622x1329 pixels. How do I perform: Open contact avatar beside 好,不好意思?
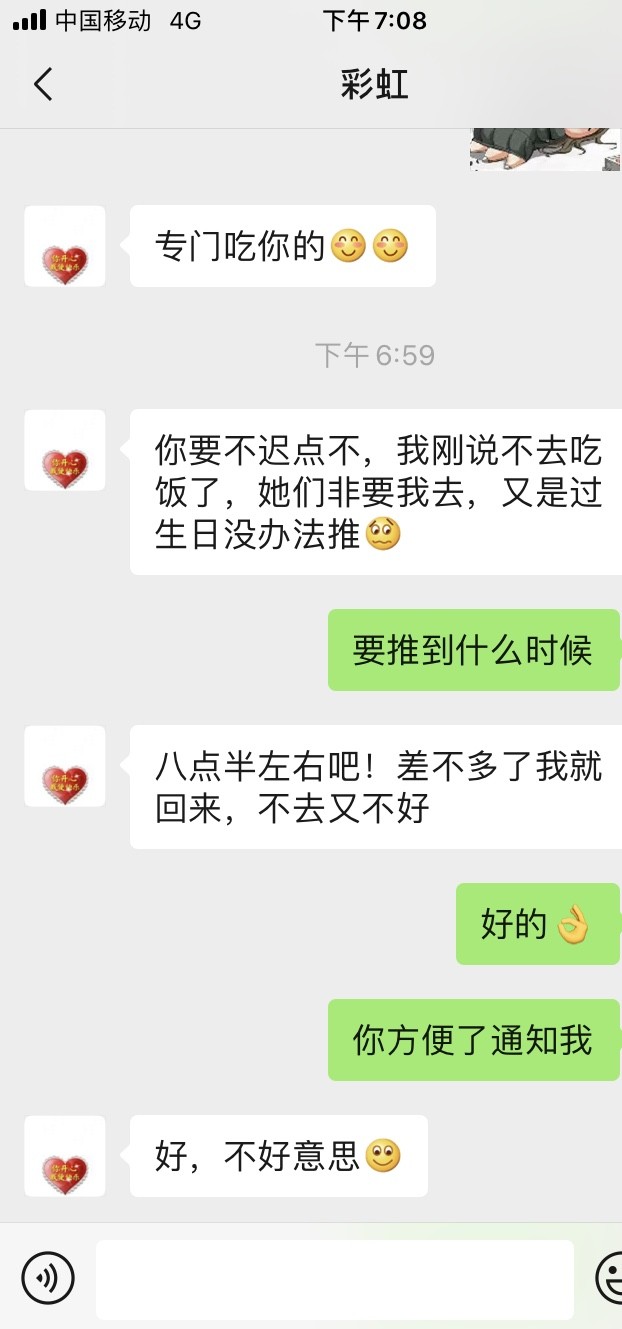[65, 1156]
